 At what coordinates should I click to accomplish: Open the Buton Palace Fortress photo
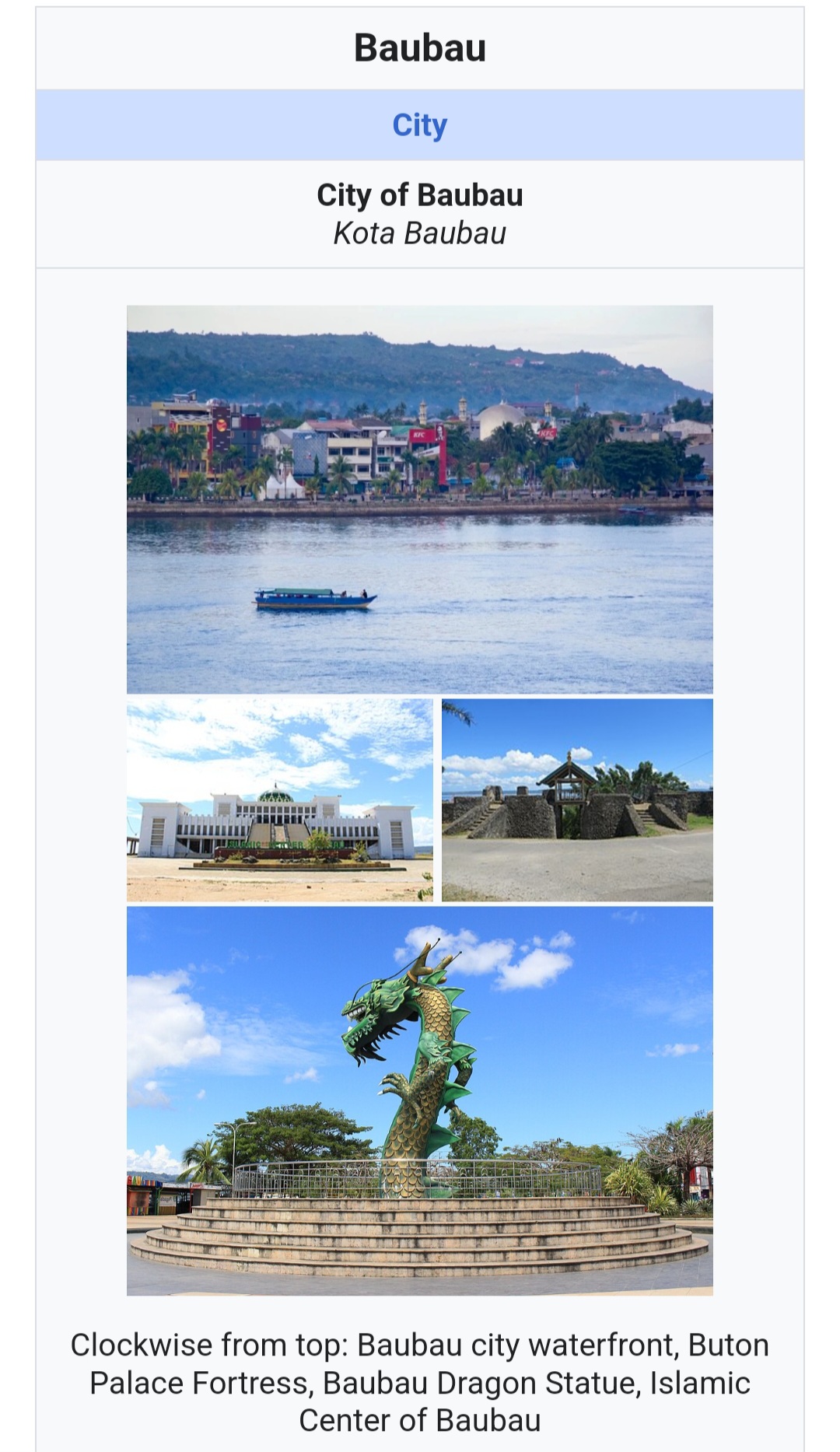(x=576, y=799)
